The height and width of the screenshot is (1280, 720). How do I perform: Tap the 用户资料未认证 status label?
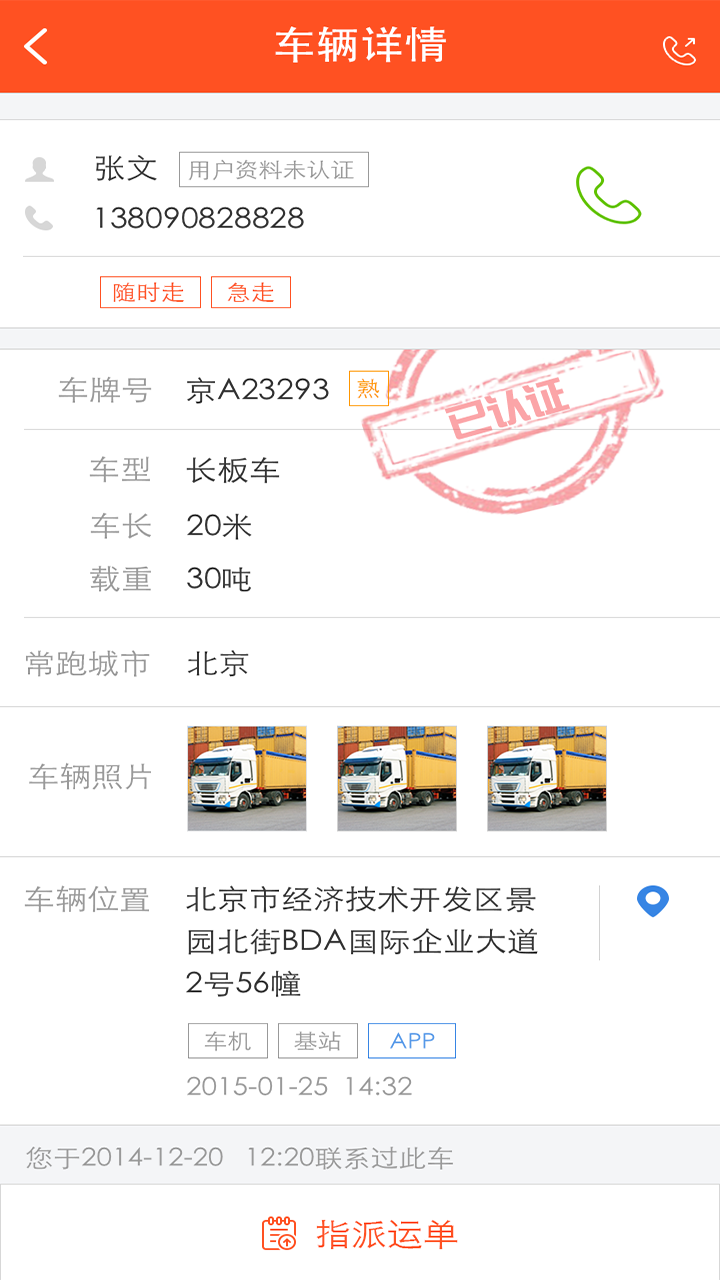274,169
